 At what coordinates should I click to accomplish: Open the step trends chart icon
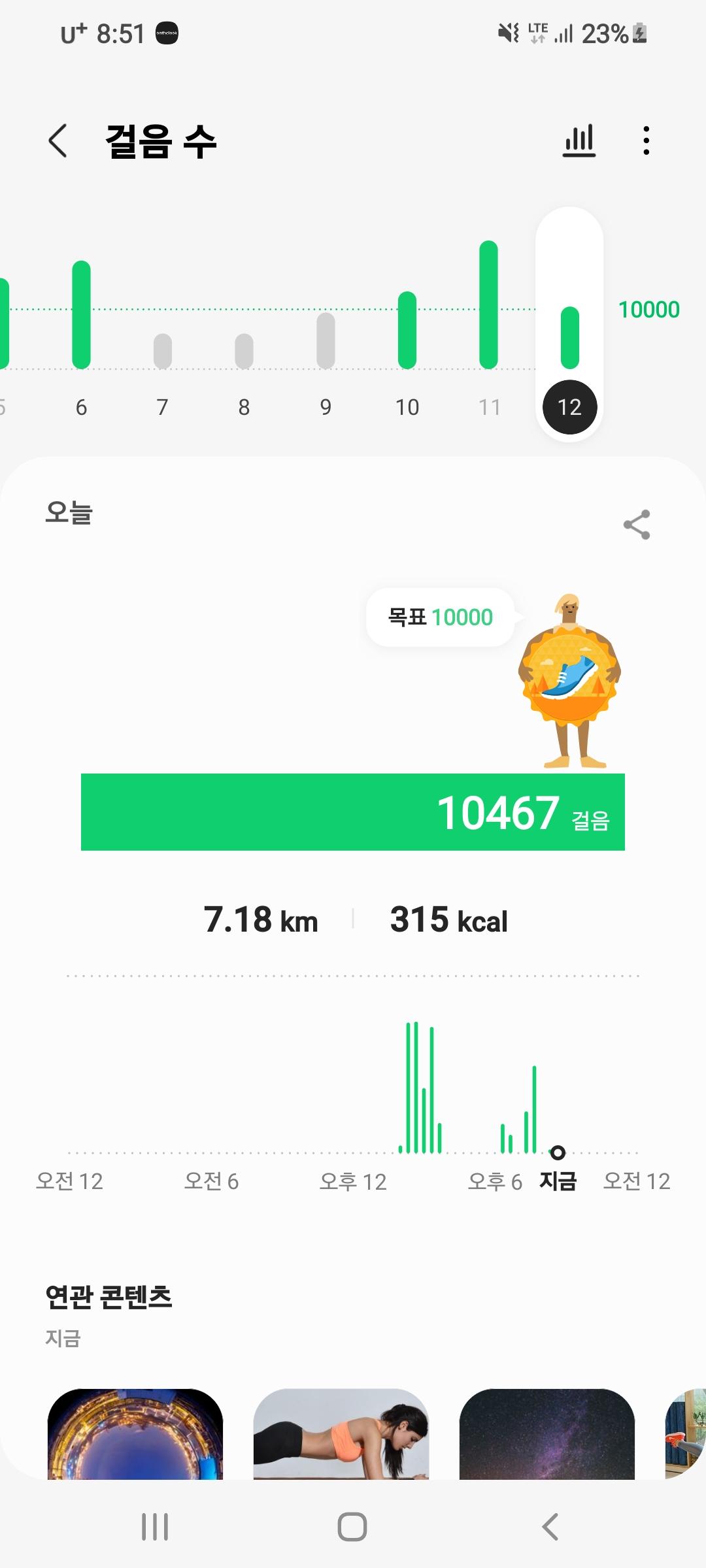[579, 141]
